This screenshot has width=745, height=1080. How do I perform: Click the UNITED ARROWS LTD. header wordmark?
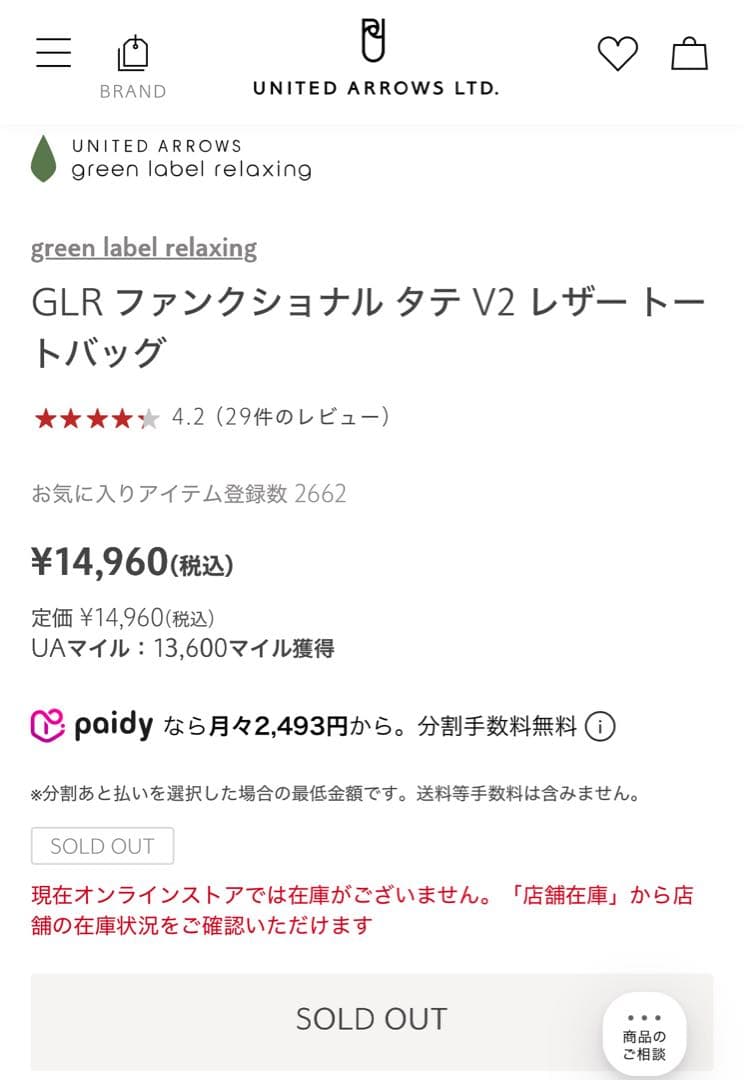pos(374,88)
